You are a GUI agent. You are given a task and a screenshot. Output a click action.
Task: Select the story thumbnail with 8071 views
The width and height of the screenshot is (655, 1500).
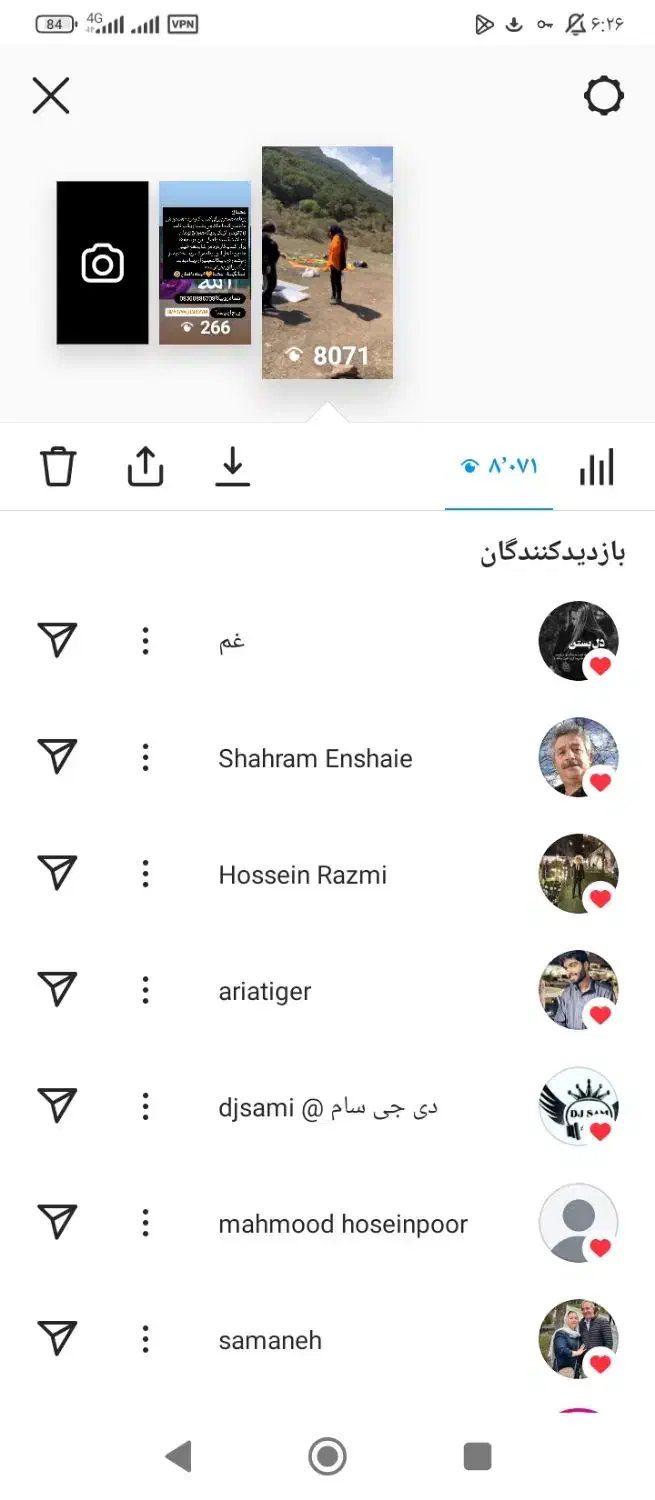point(327,263)
